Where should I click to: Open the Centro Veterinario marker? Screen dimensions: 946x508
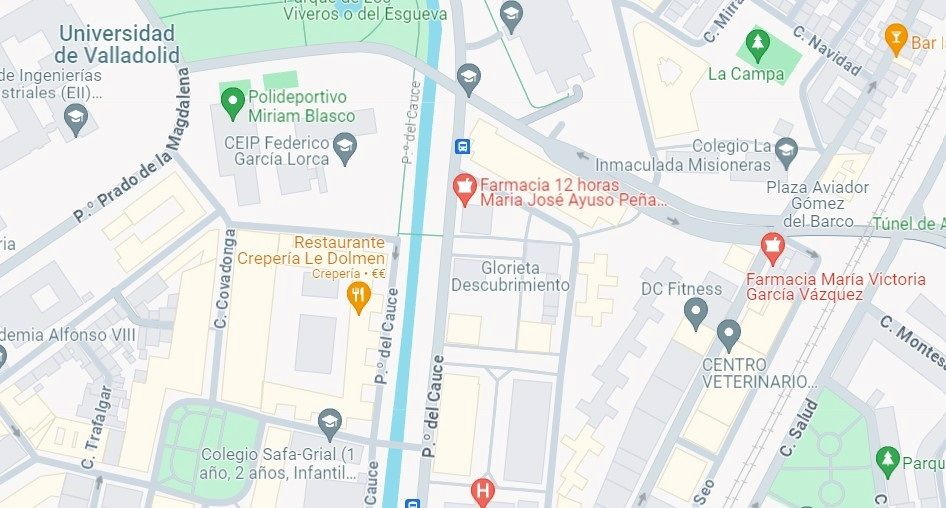point(729,335)
